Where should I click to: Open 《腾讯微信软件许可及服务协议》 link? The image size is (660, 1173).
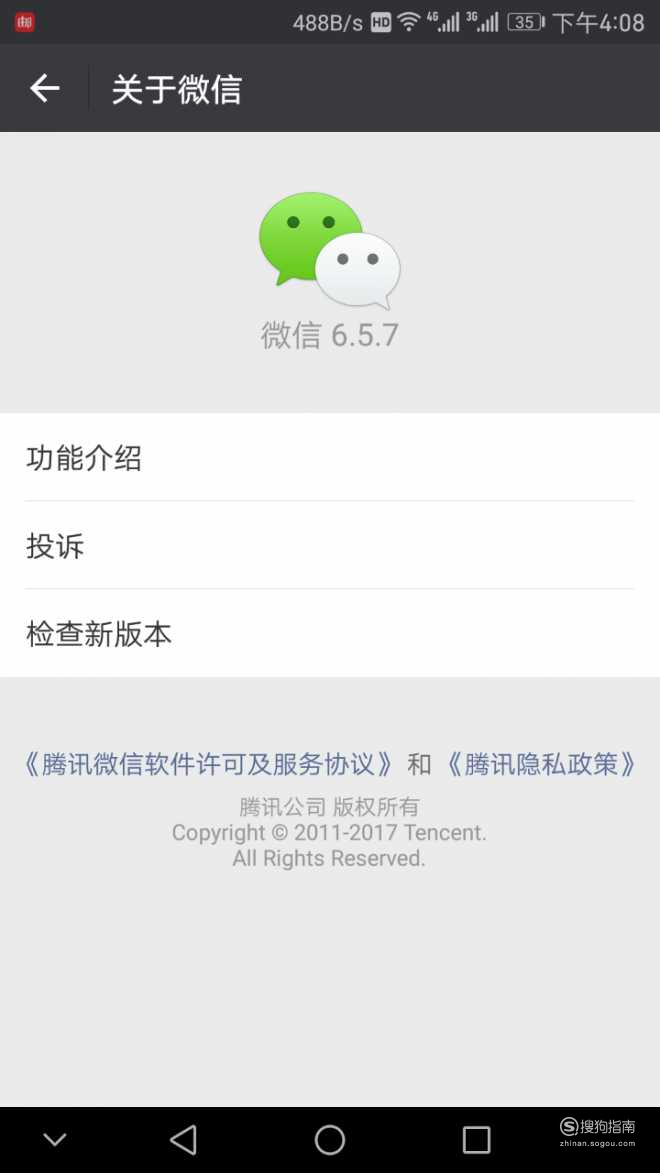(207, 764)
